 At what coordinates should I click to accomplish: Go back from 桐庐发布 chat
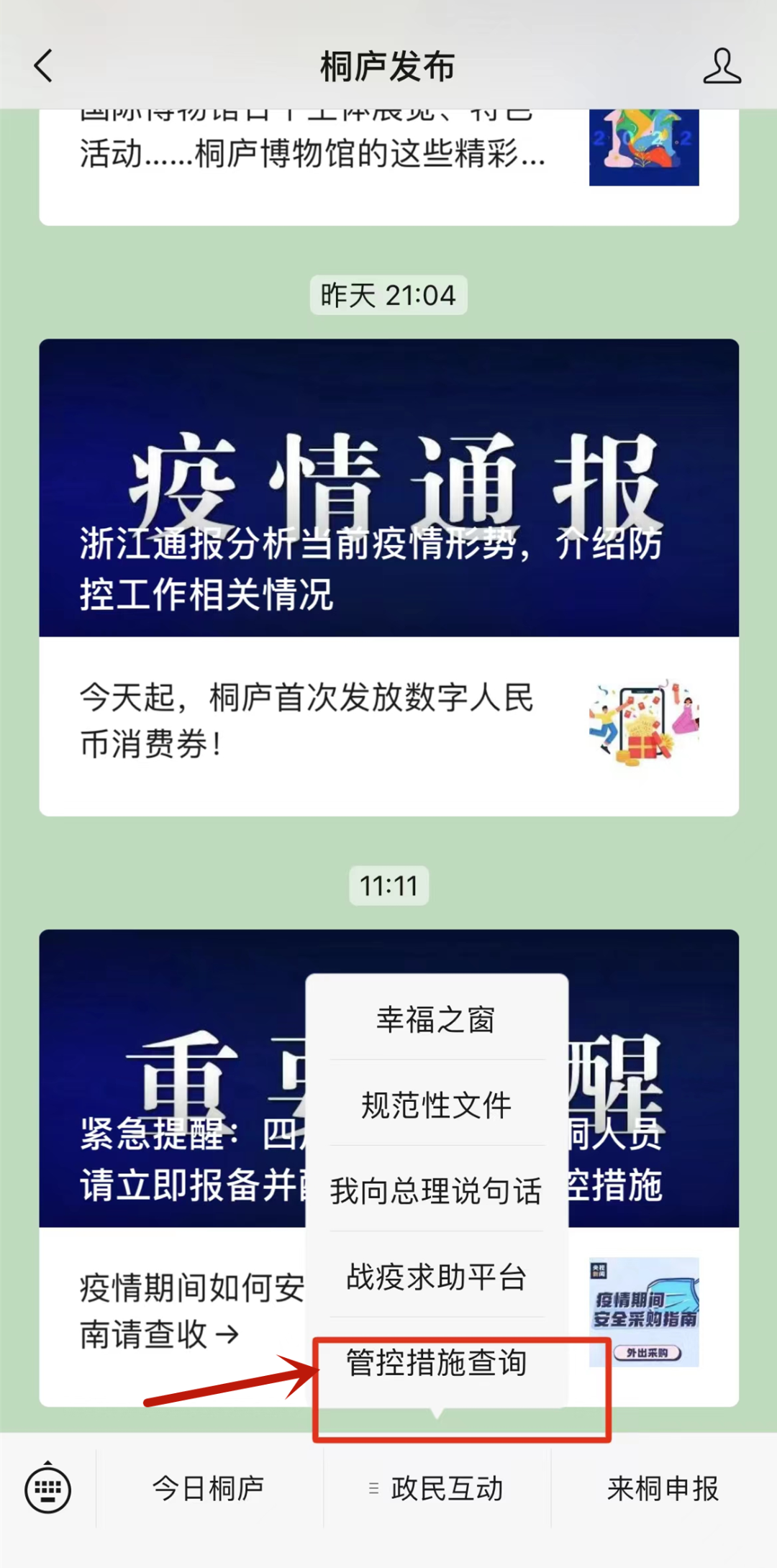click(x=44, y=66)
